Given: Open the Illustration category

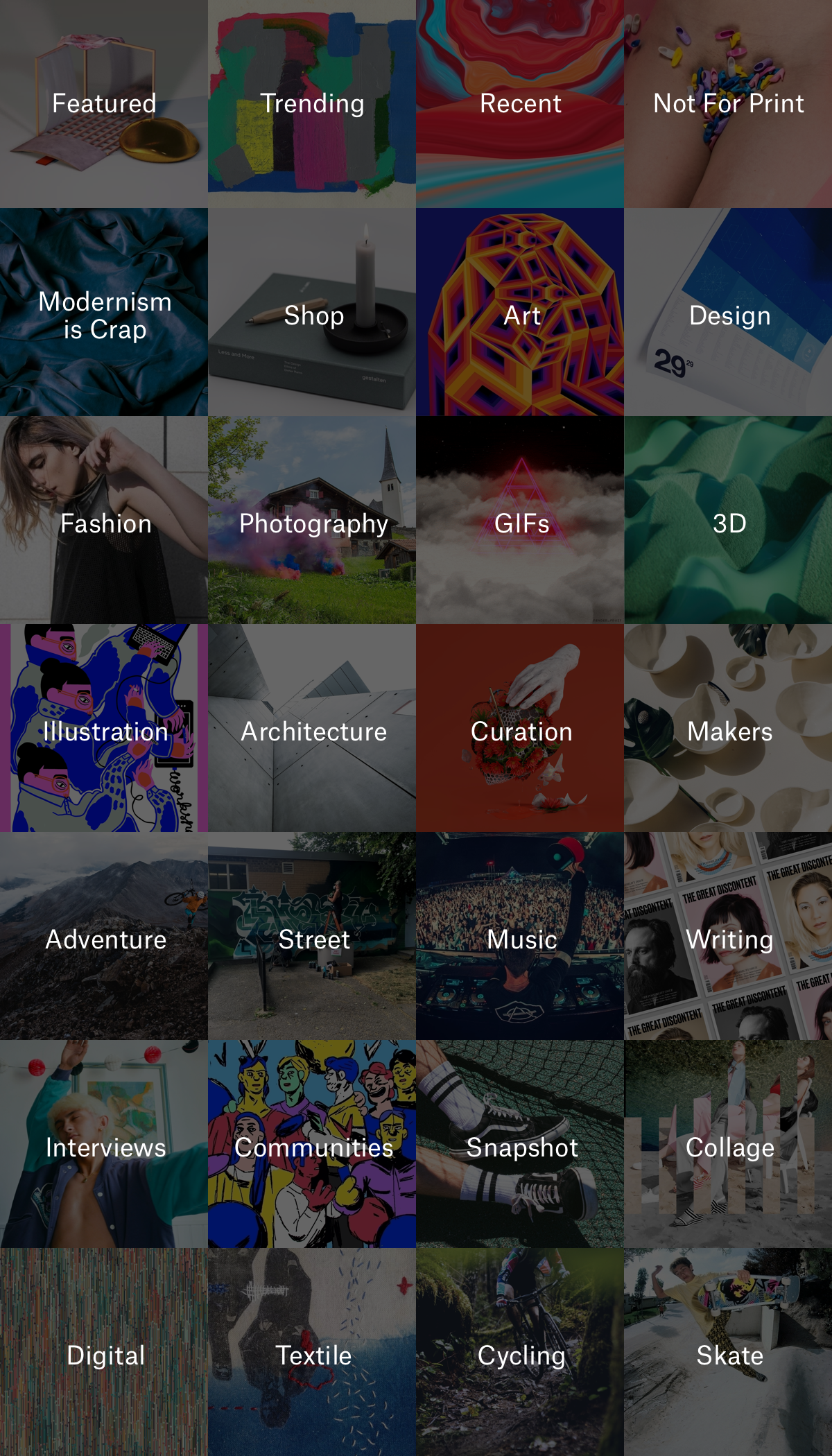Looking at the screenshot, I should (104, 731).
